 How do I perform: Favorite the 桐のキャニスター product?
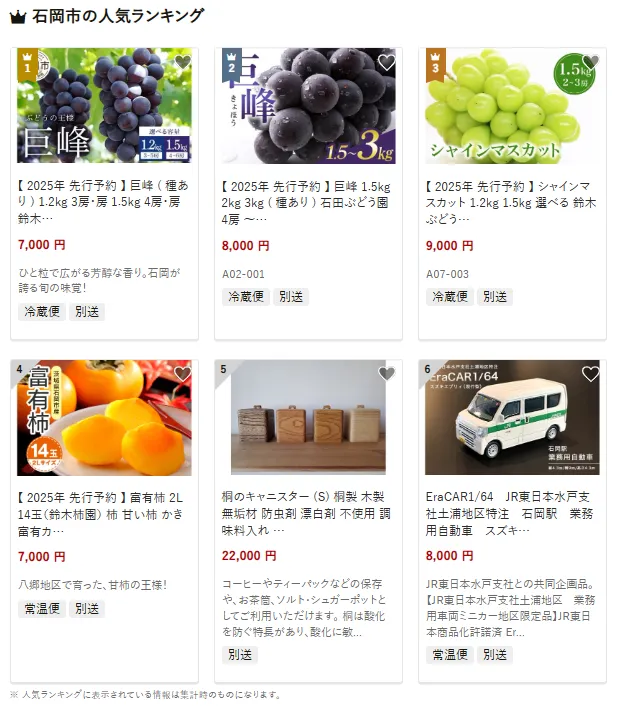coord(386,374)
